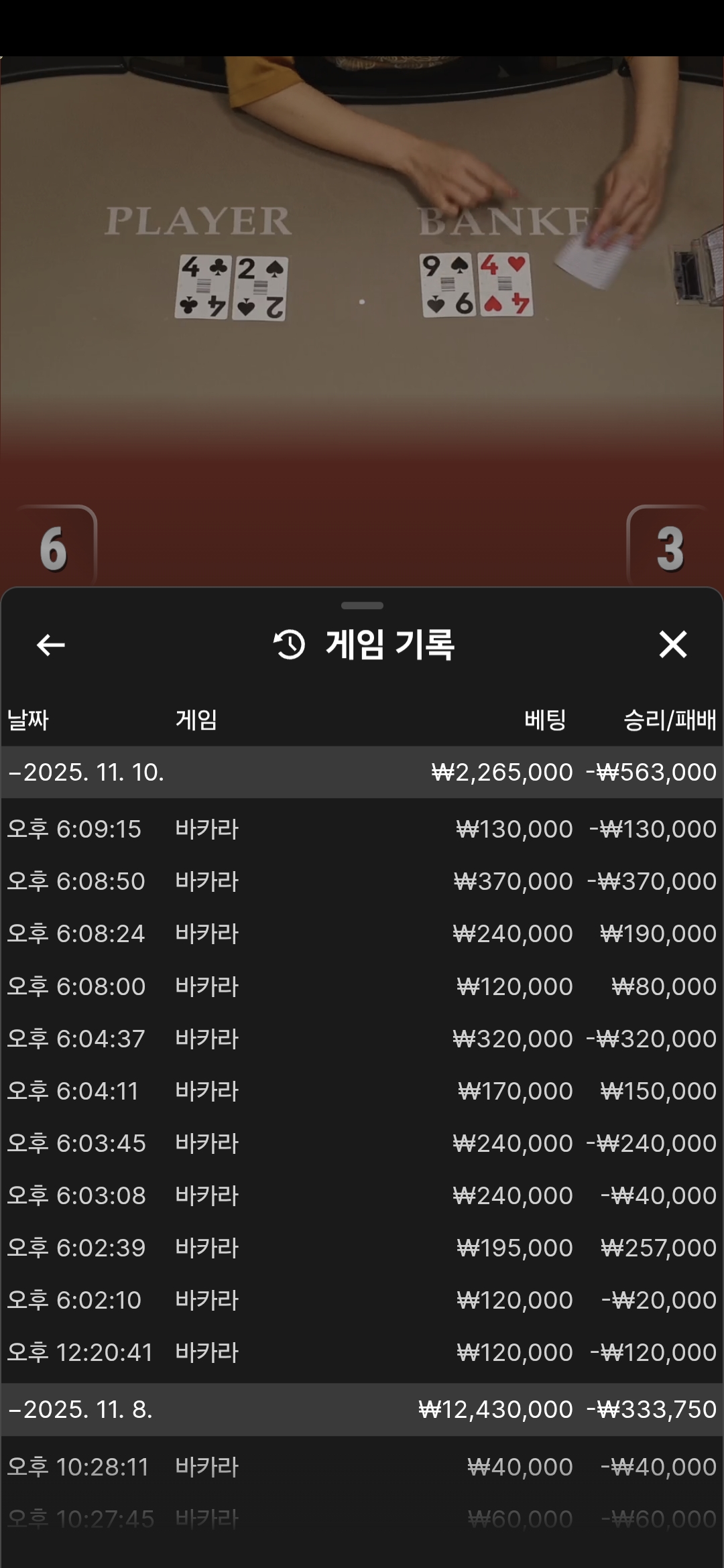Screen dimensions: 724x1568
Task: Open the 오후 6:08:50 바카라 record
Action: [362, 882]
